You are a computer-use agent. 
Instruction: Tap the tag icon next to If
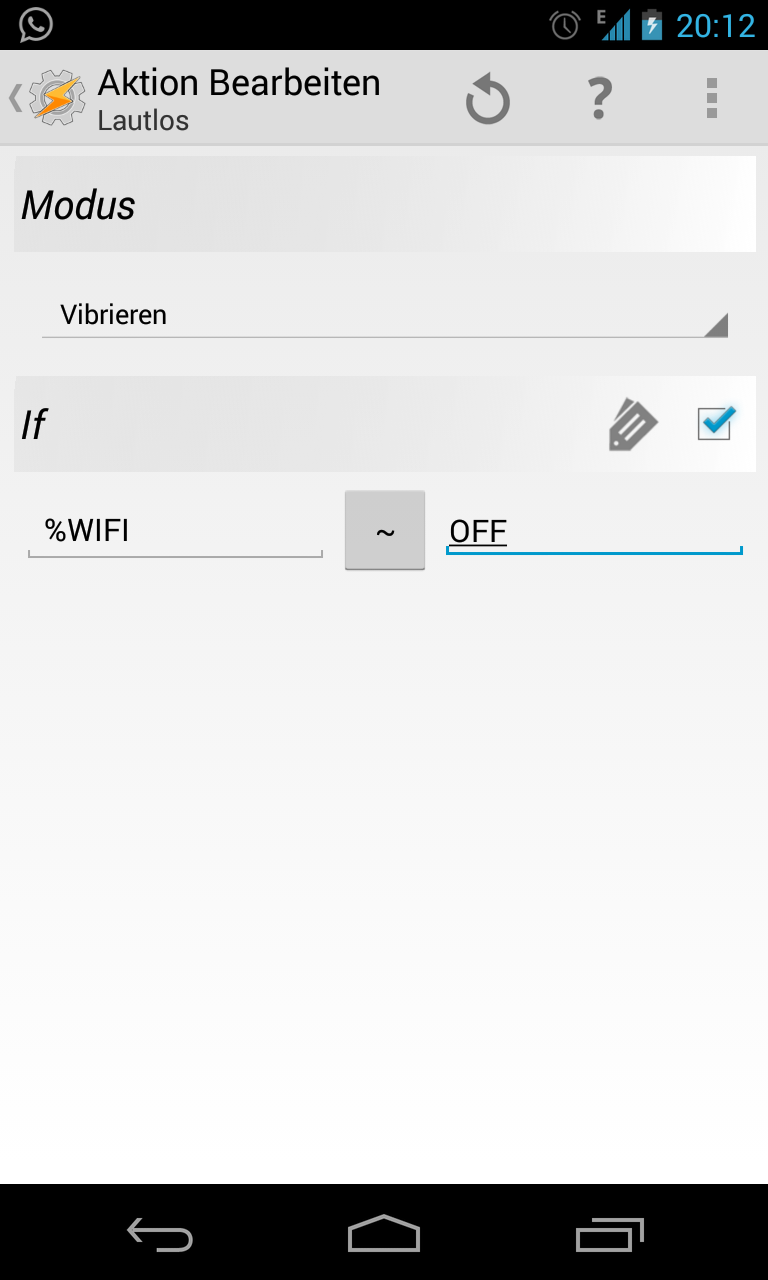(x=633, y=425)
